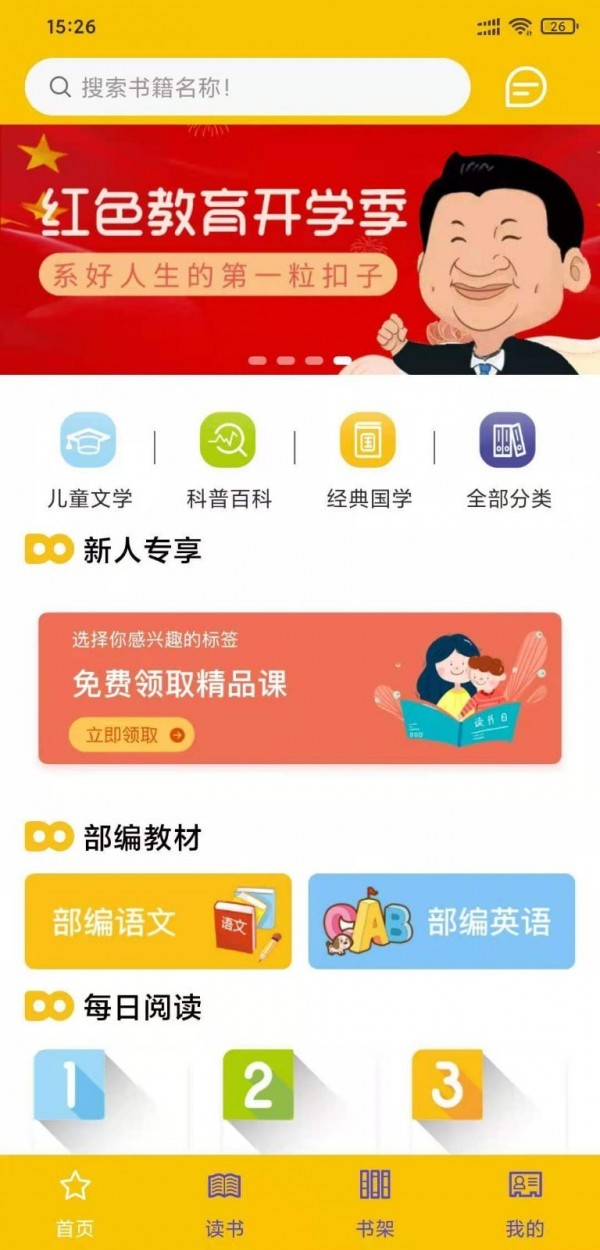Open the messages icon beside search
The height and width of the screenshot is (1250, 600).
(x=525, y=88)
